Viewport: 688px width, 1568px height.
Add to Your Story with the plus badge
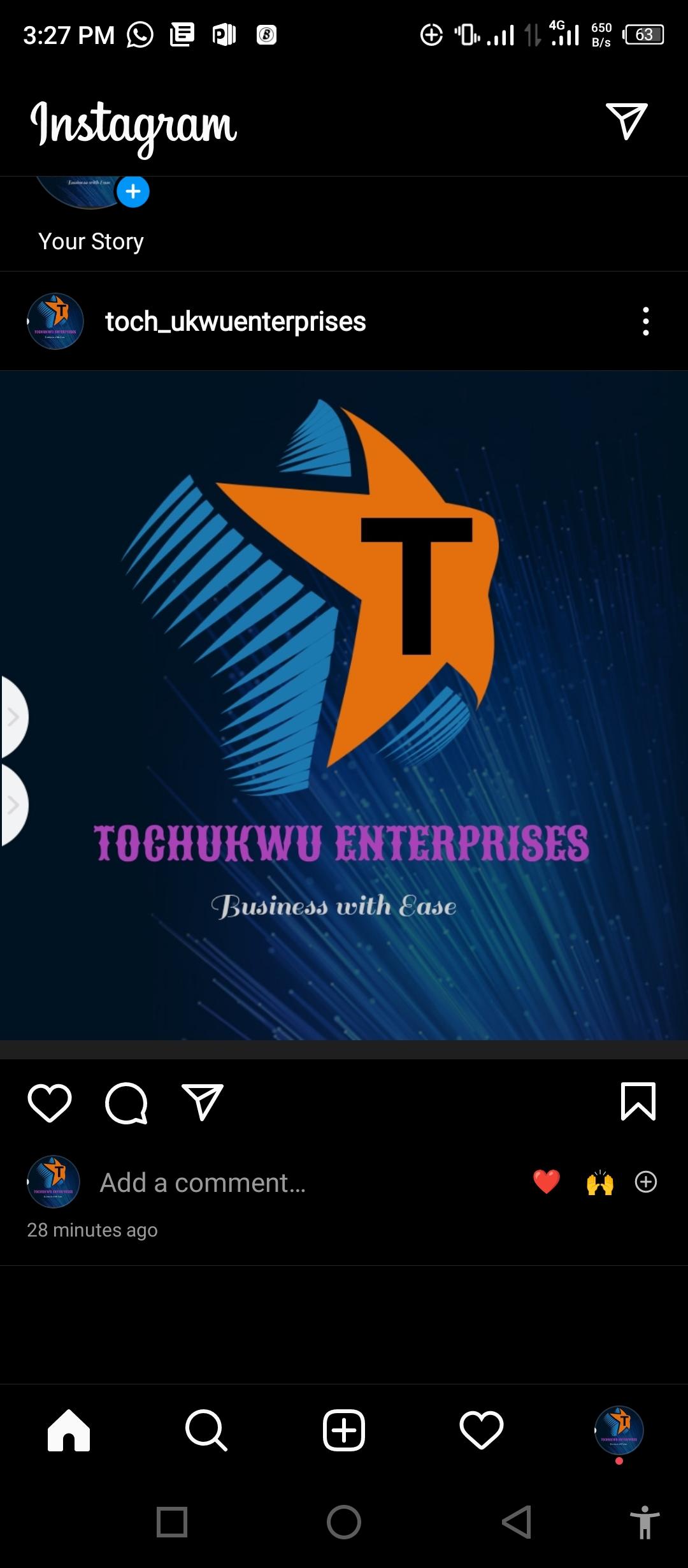pos(133,191)
